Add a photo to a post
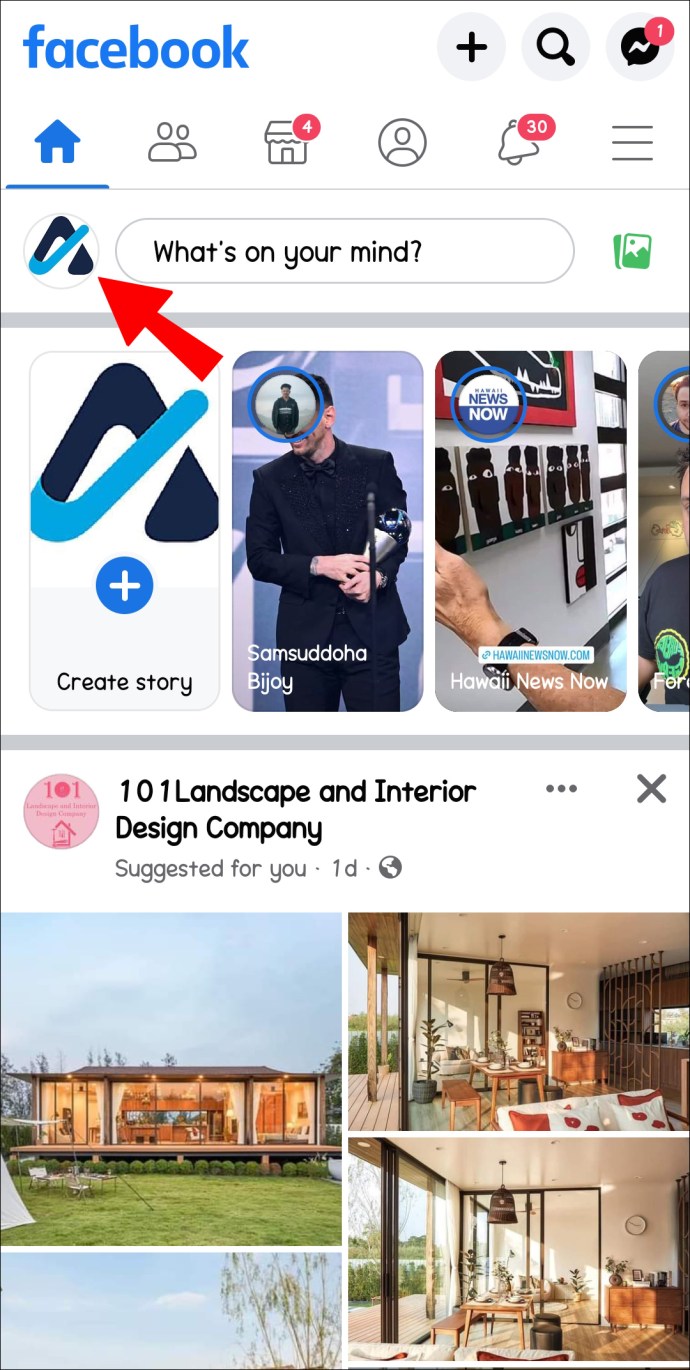This screenshot has height=1370, width=690. tap(632, 251)
